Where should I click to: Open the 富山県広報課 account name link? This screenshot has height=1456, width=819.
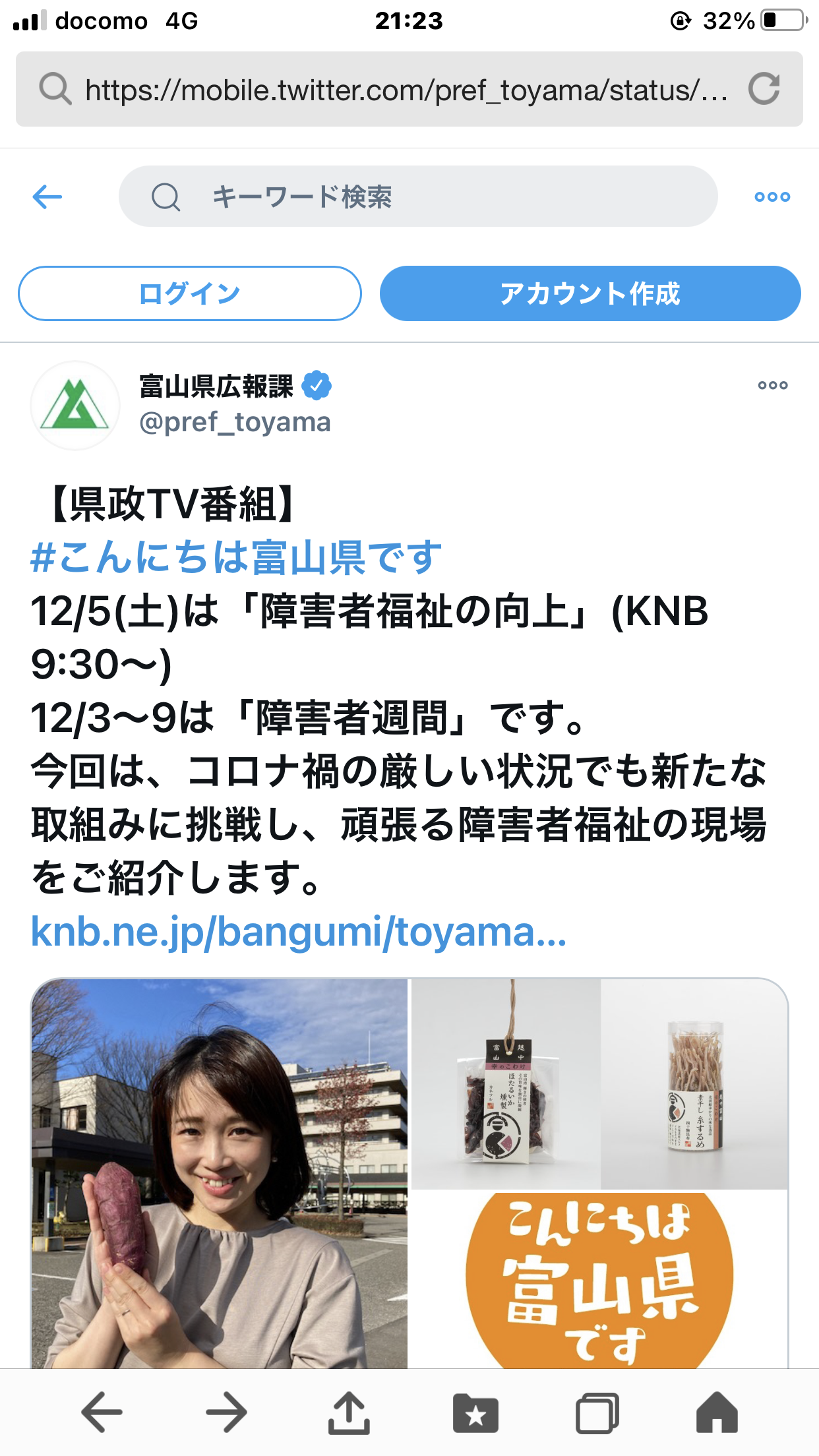(x=216, y=386)
